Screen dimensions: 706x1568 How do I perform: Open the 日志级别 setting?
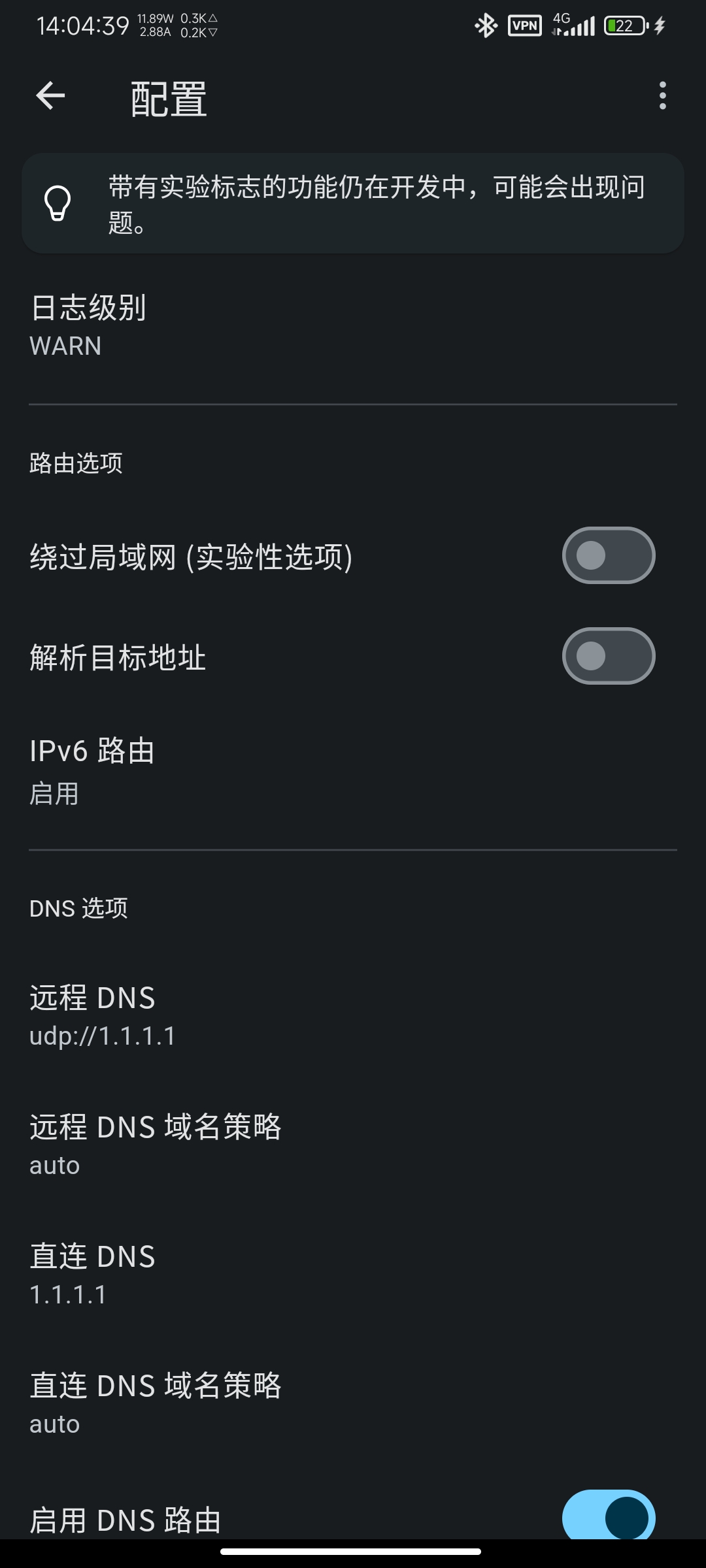[x=353, y=327]
